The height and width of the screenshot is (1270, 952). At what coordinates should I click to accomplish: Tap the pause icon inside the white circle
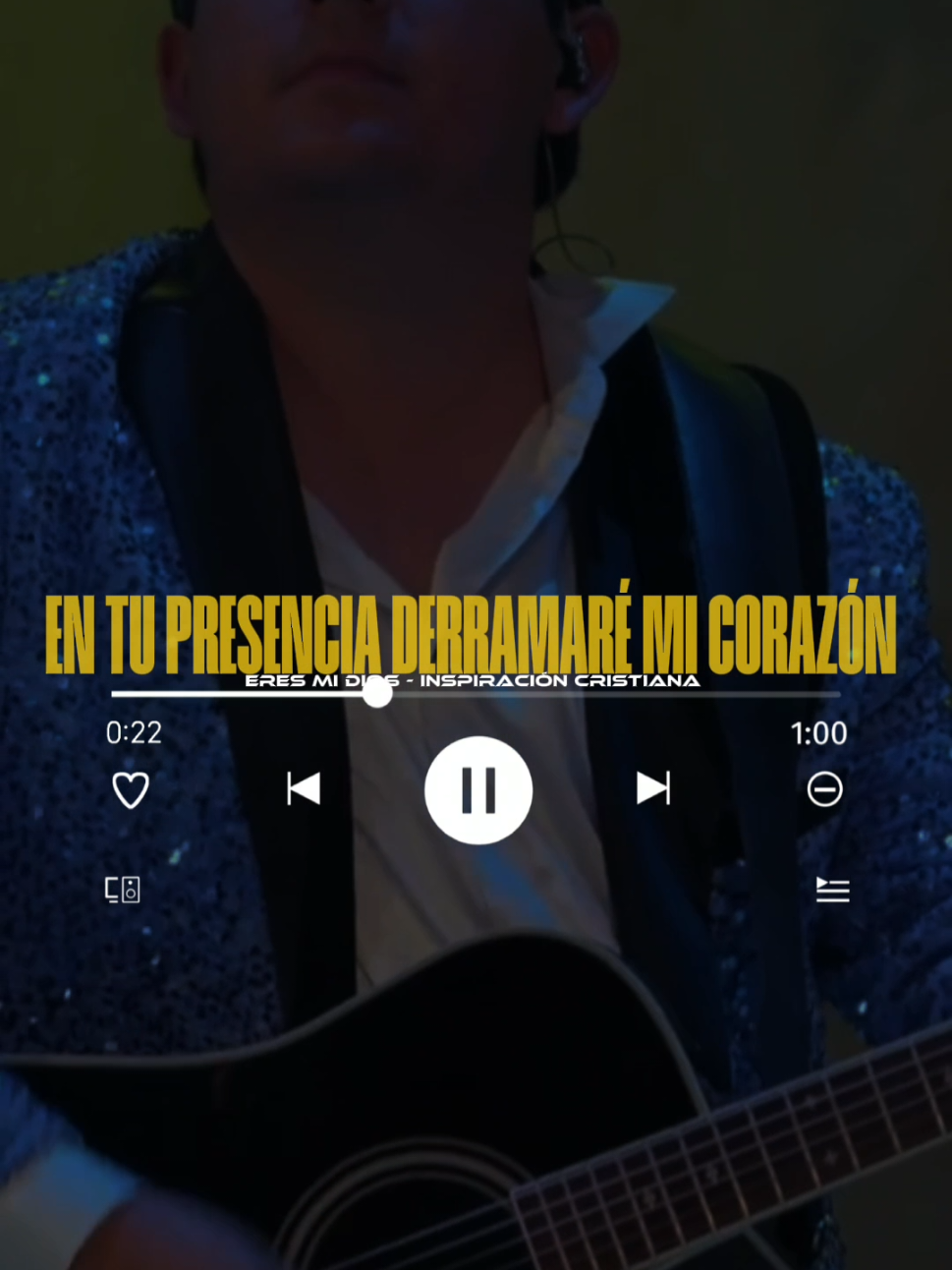click(478, 790)
